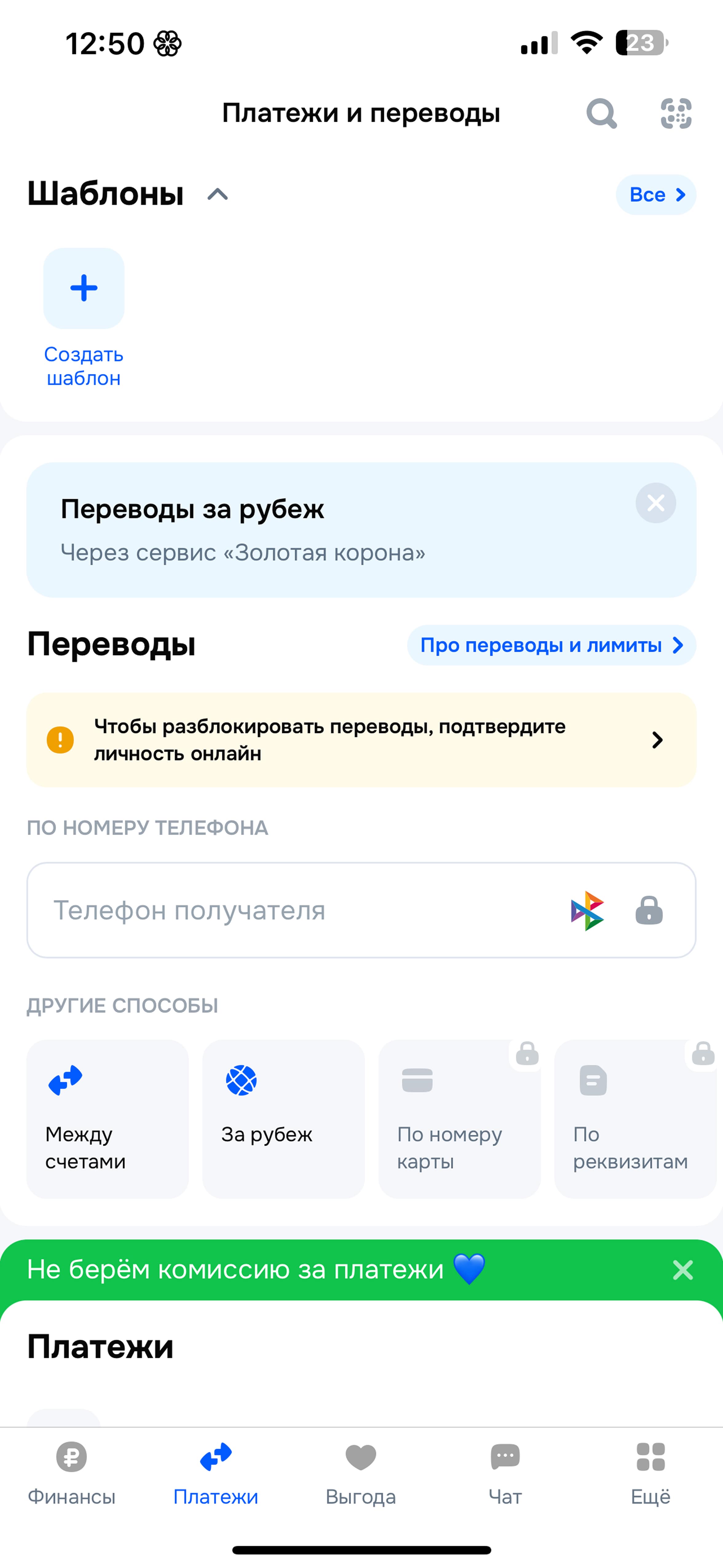Select Между счетами transfer
Image resolution: width=723 pixels, height=1568 pixels.
click(x=108, y=1119)
